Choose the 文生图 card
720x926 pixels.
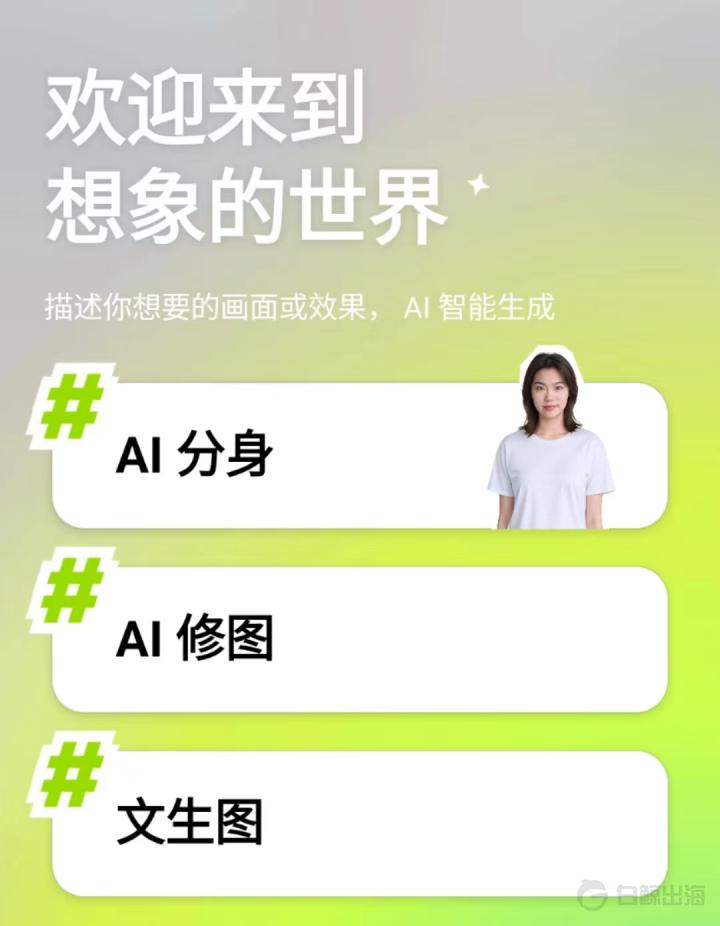(x=358, y=823)
